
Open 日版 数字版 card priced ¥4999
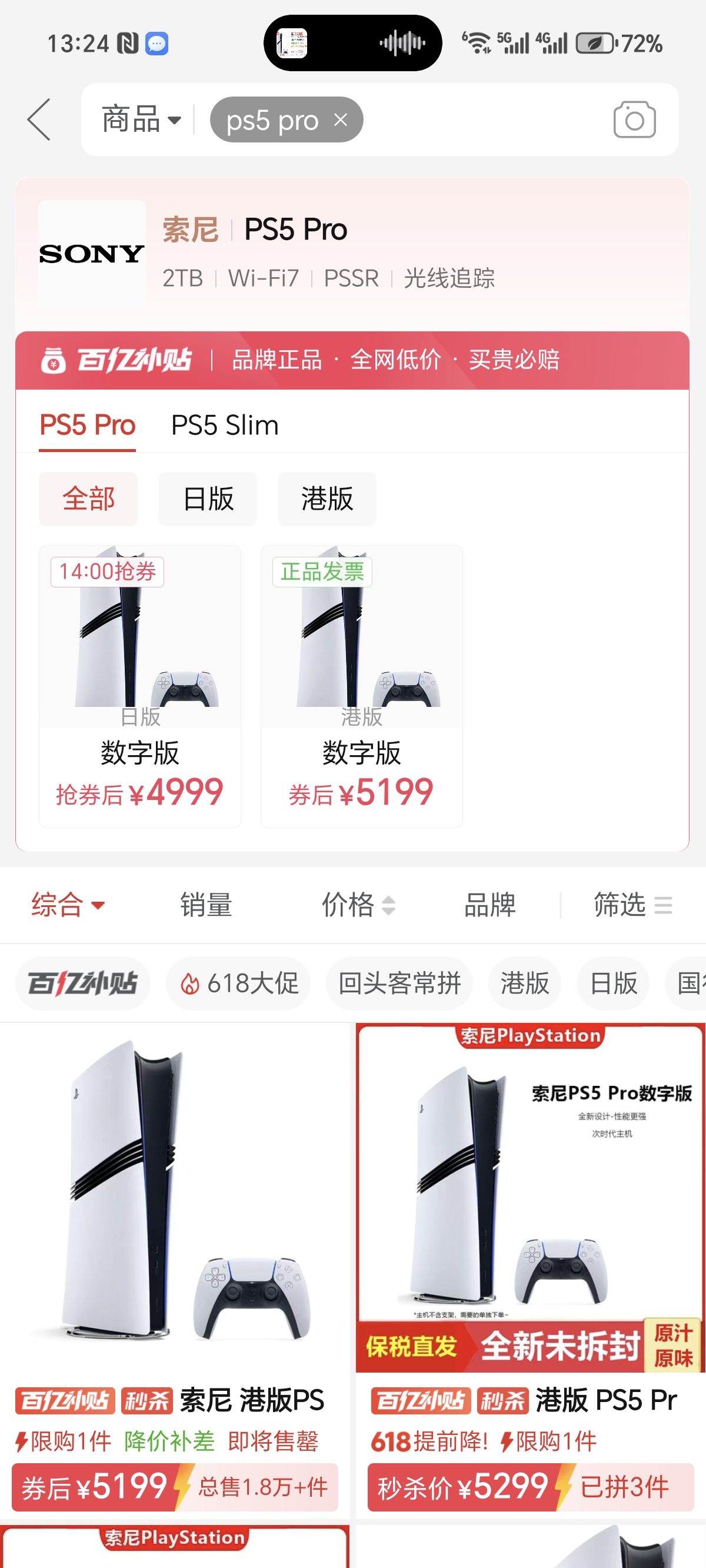click(x=140, y=686)
